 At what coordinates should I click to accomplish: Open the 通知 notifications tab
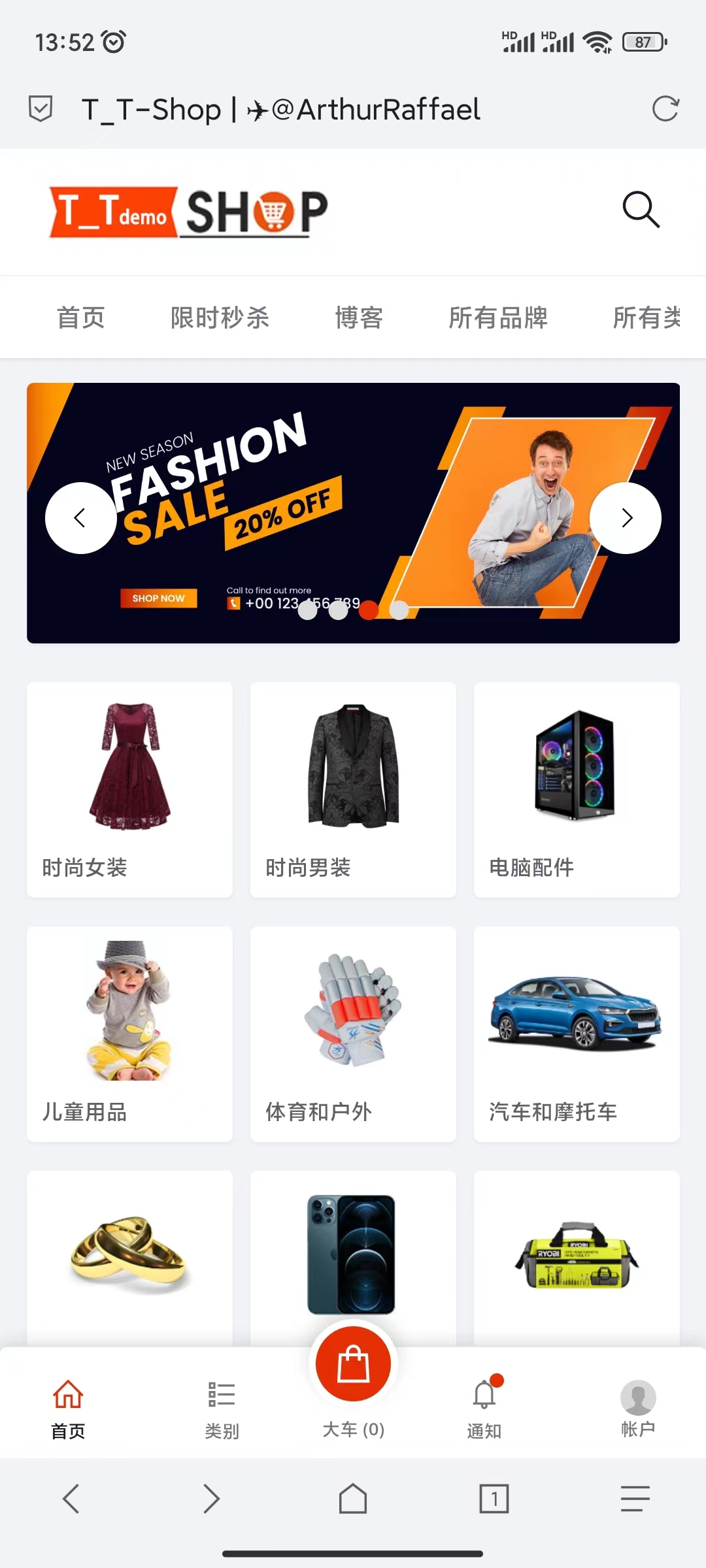pyautogui.click(x=484, y=1409)
